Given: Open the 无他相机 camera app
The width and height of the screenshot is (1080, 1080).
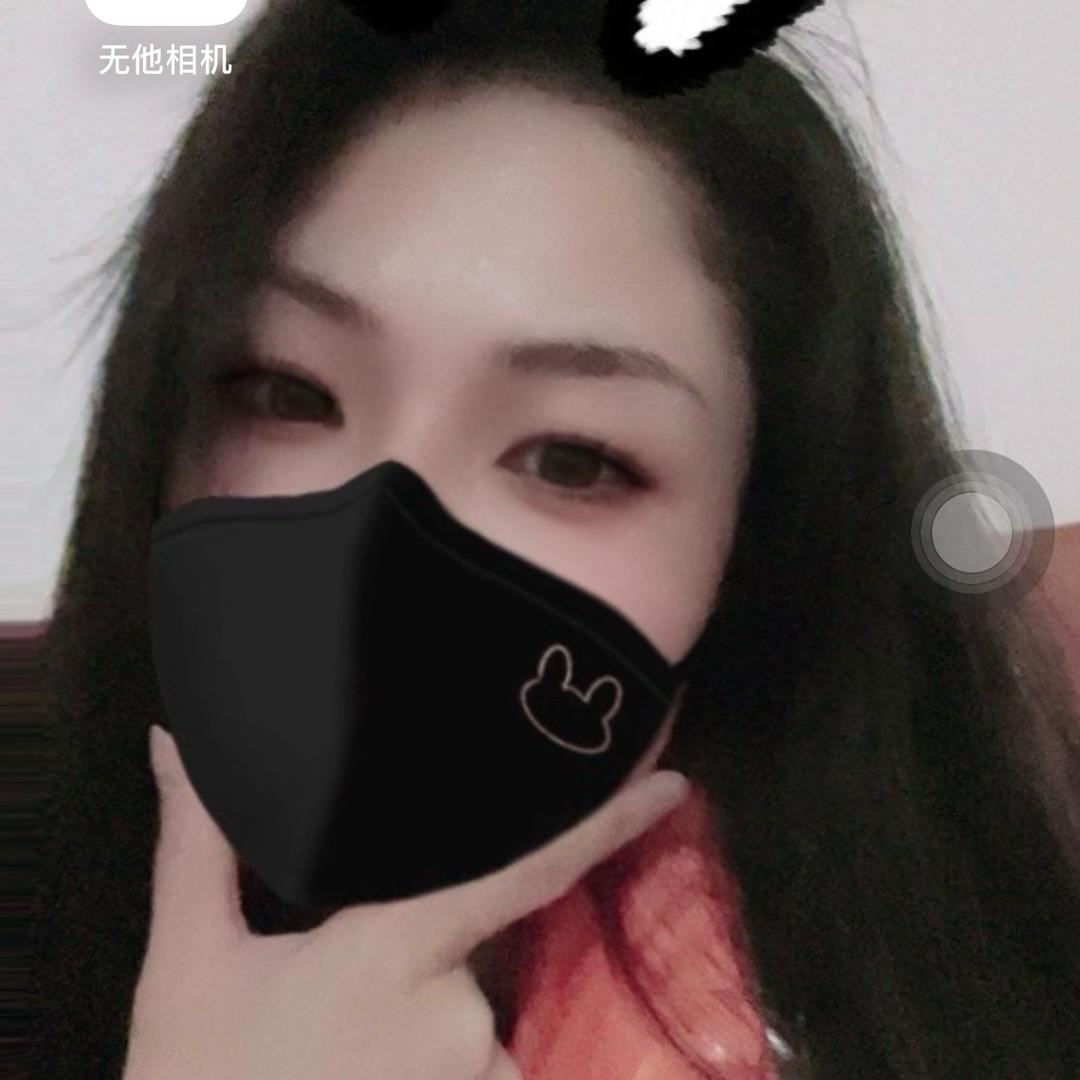Looking at the screenshot, I should pos(166,14).
